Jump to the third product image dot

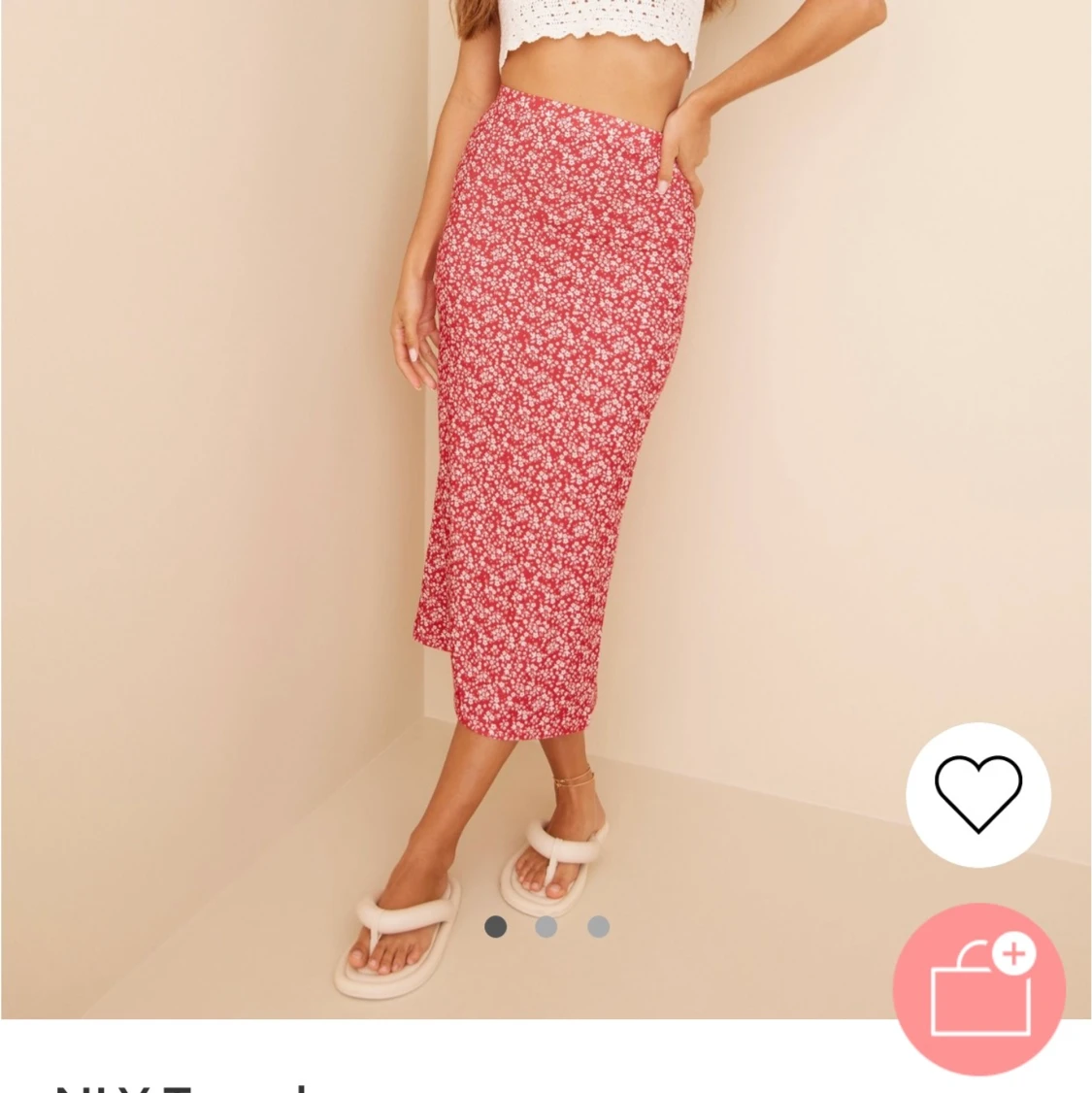(x=598, y=927)
